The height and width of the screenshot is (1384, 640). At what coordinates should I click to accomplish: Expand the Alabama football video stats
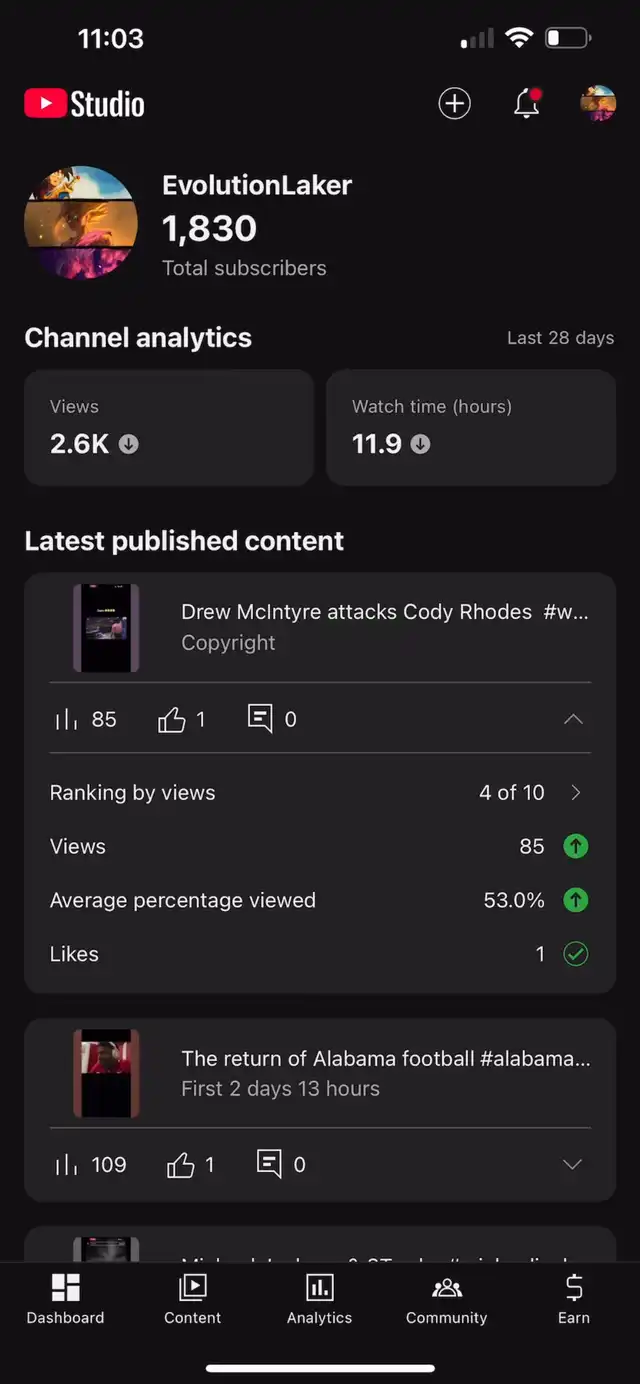coord(573,1164)
